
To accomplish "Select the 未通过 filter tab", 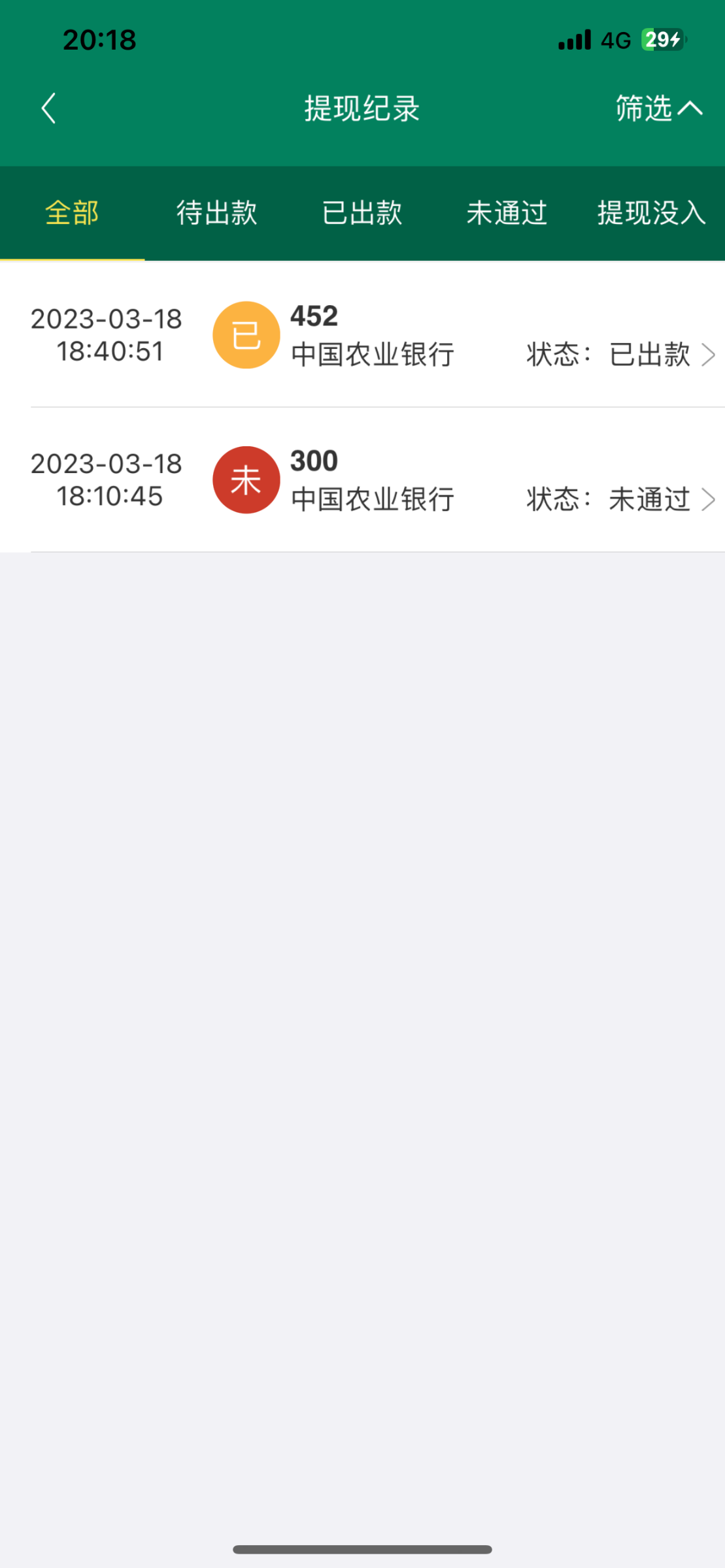I will click(507, 213).
